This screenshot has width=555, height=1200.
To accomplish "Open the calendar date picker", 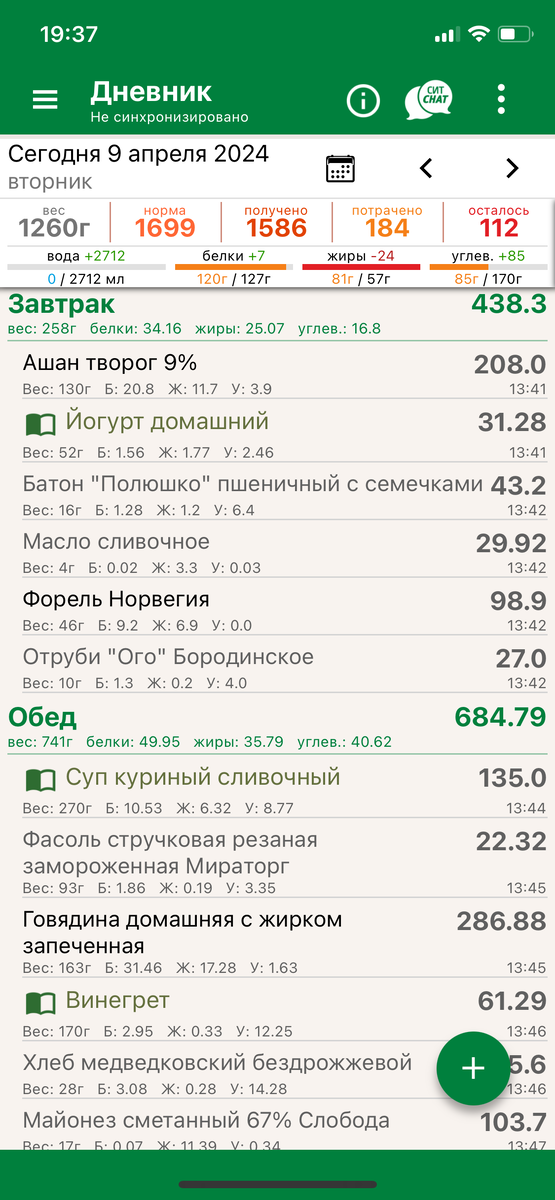I will [341, 168].
